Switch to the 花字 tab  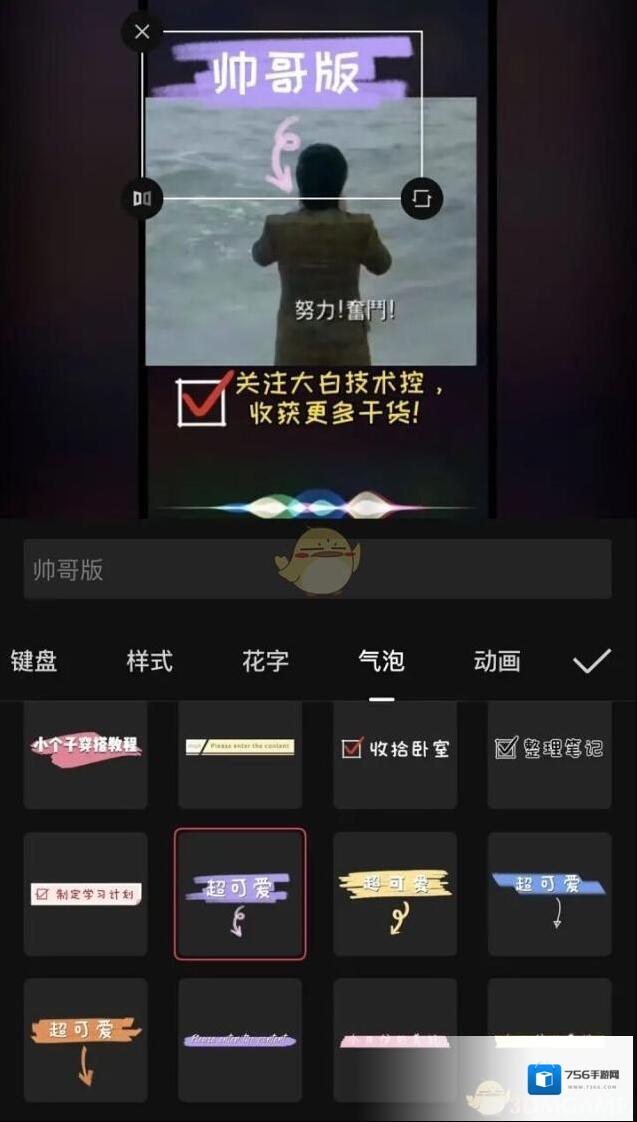pos(265,661)
